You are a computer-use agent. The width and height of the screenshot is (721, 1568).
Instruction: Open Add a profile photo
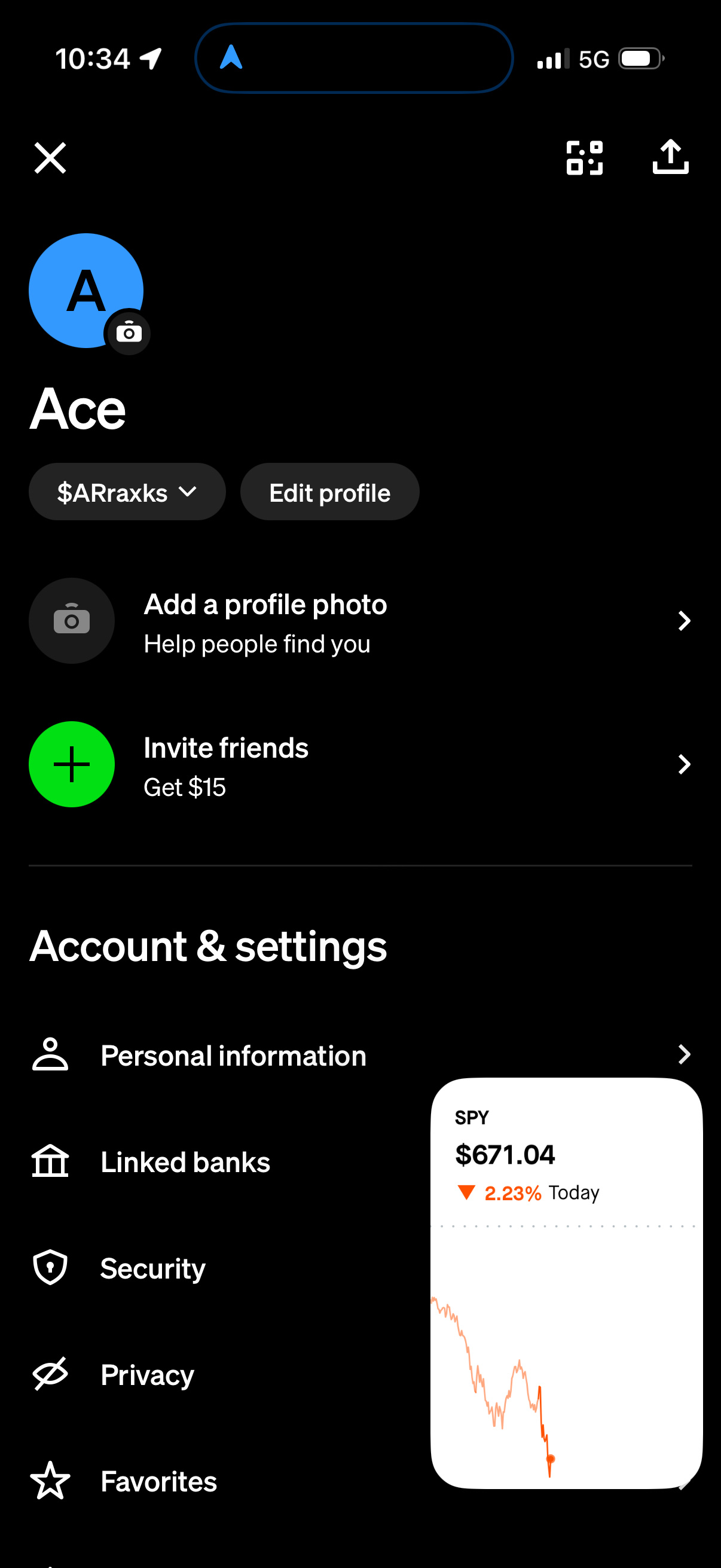360,621
